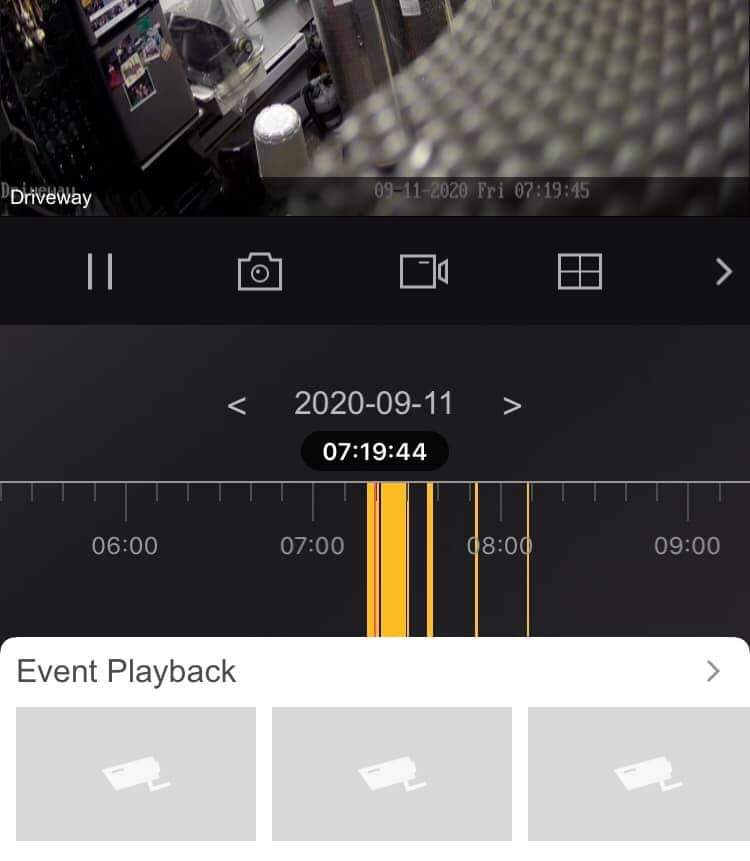This screenshot has height=861, width=750.
Task: Show more toolbar options arrow
Action: [724, 271]
